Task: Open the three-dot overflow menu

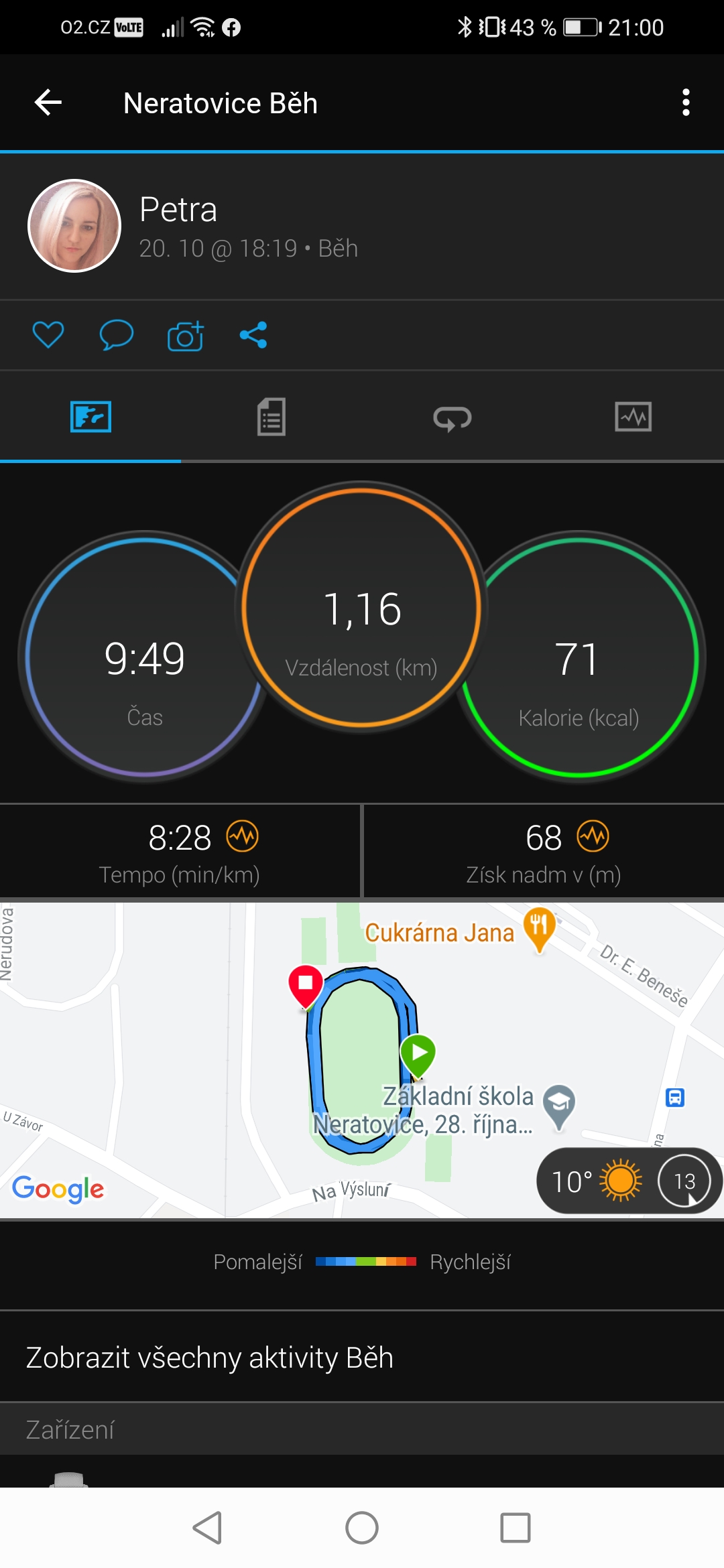Action: [685, 103]
